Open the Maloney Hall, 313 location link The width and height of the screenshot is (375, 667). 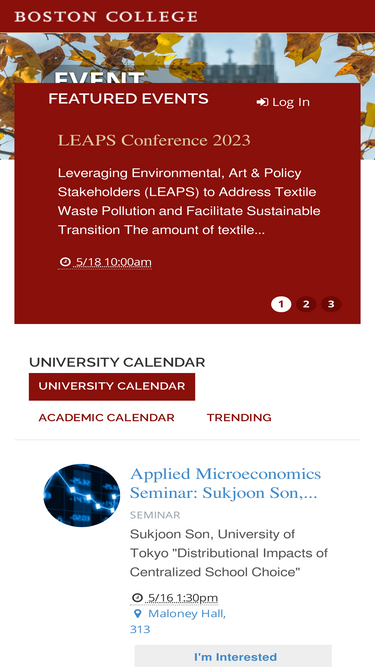coord(178,621)
